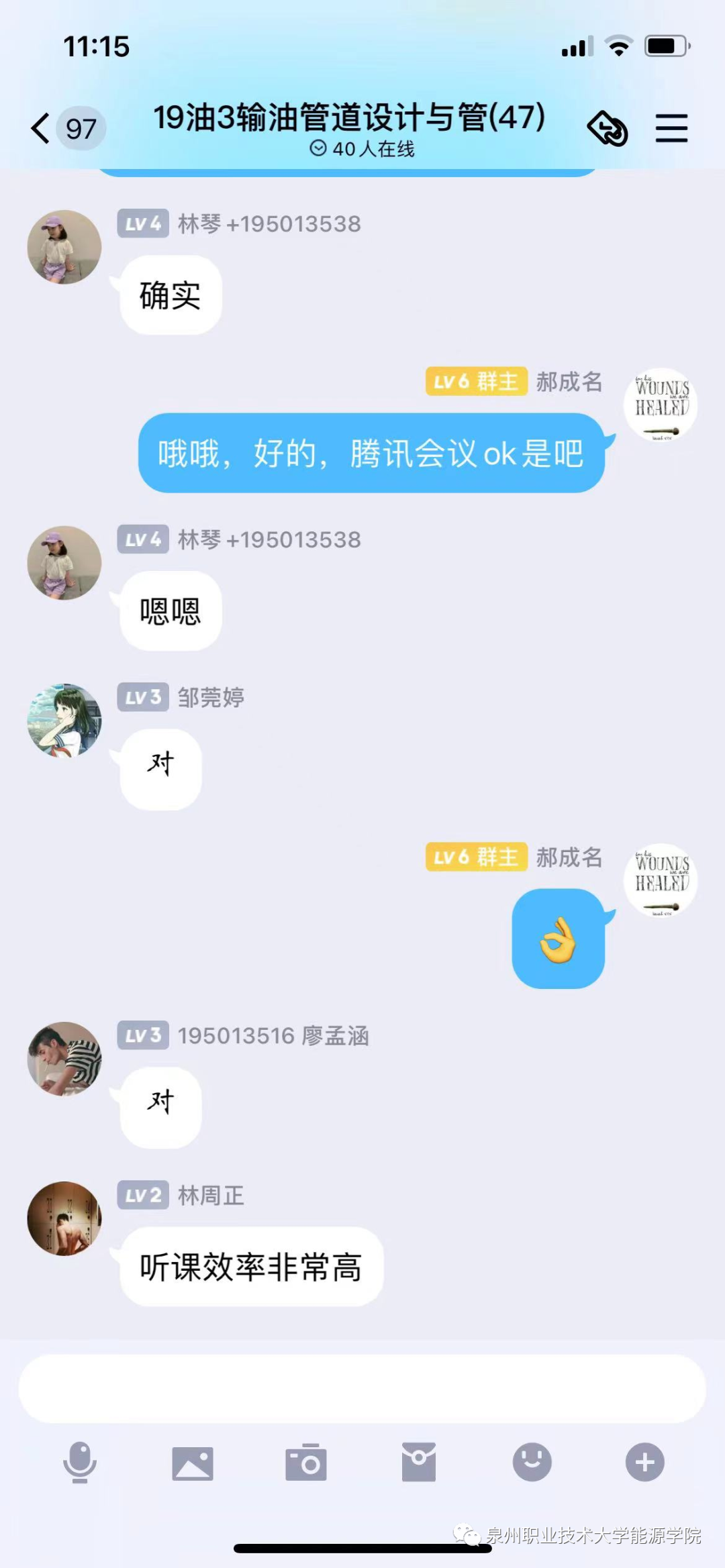Viewport: 725px width, 1568px height.
Task: Tap the group title 19油3输油管道设计与管
Action: [349, 117]
